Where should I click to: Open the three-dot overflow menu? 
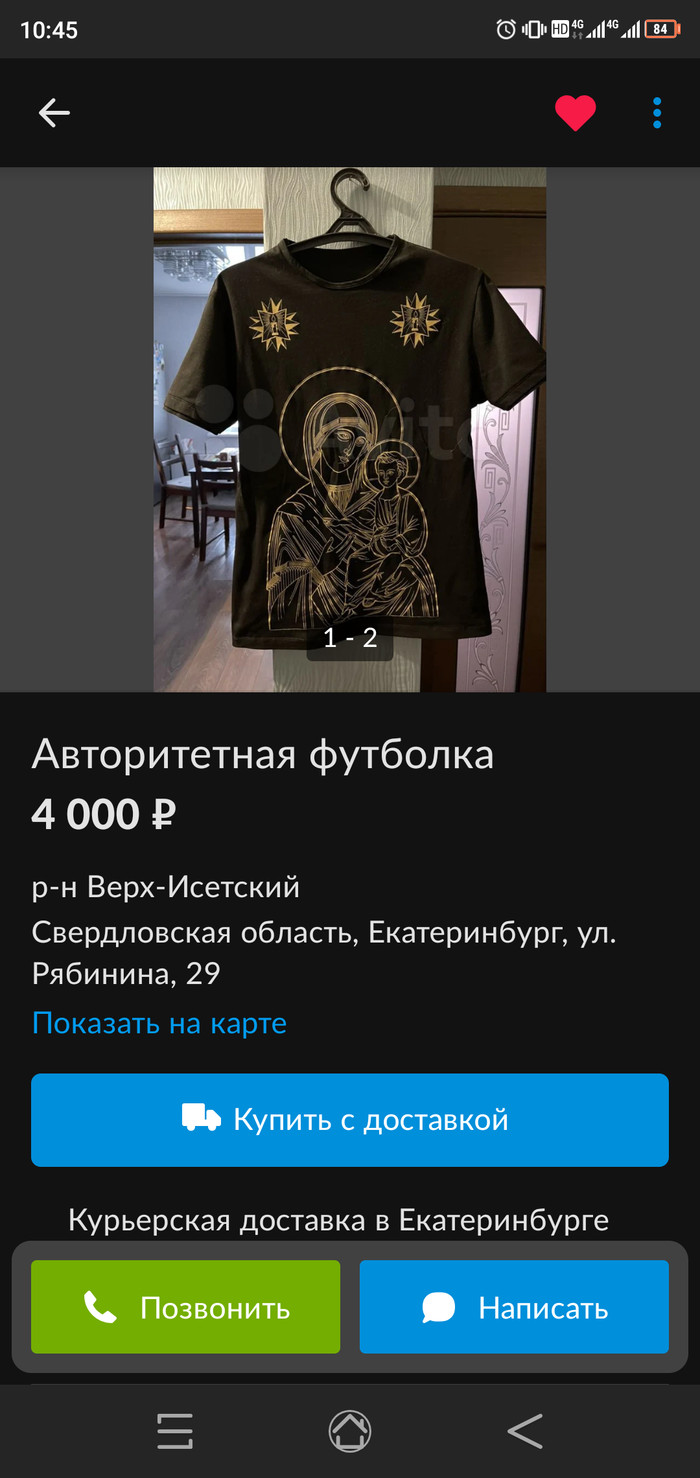657,113
